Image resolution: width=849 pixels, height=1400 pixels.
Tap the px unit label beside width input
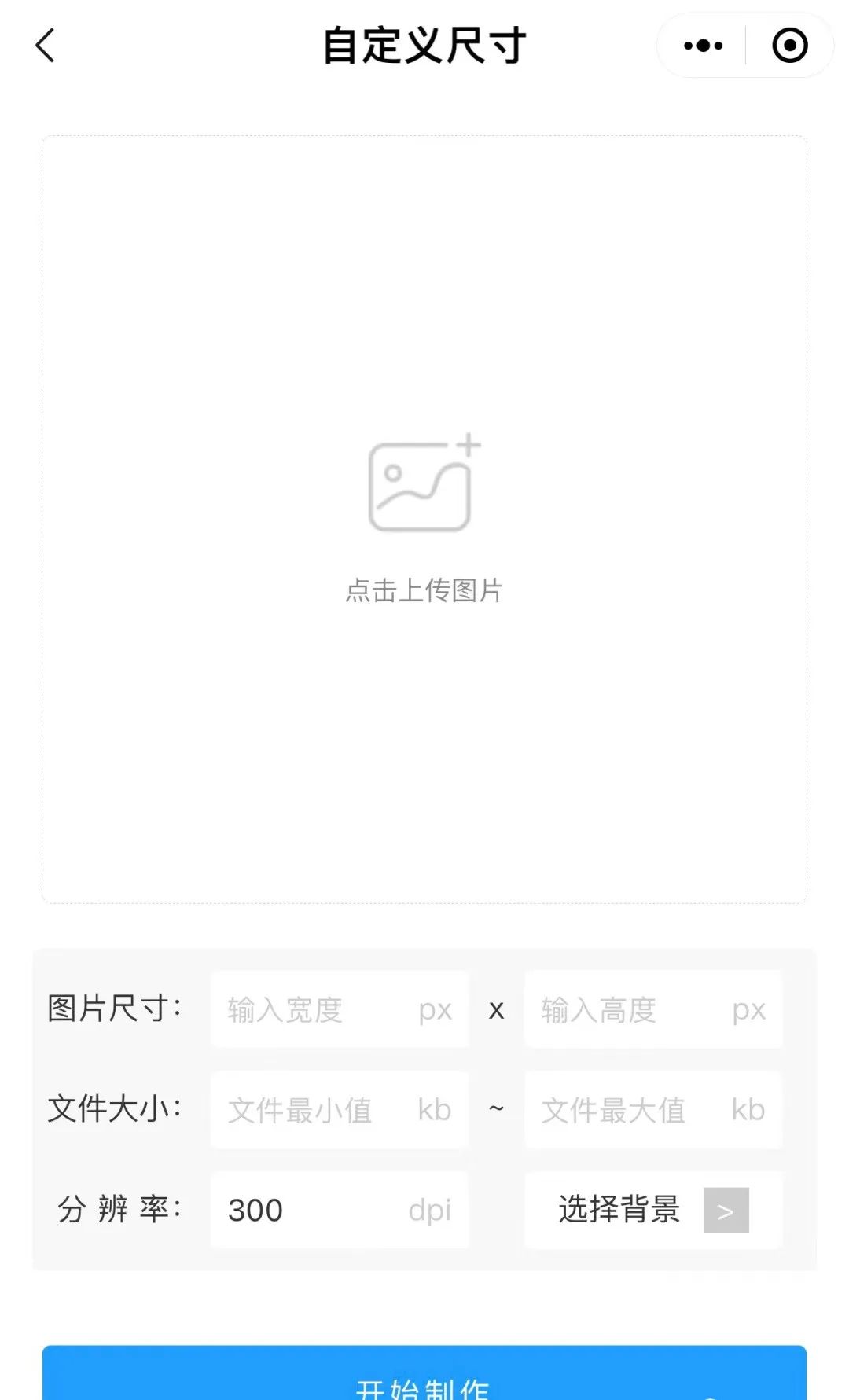click(435, 1010)
